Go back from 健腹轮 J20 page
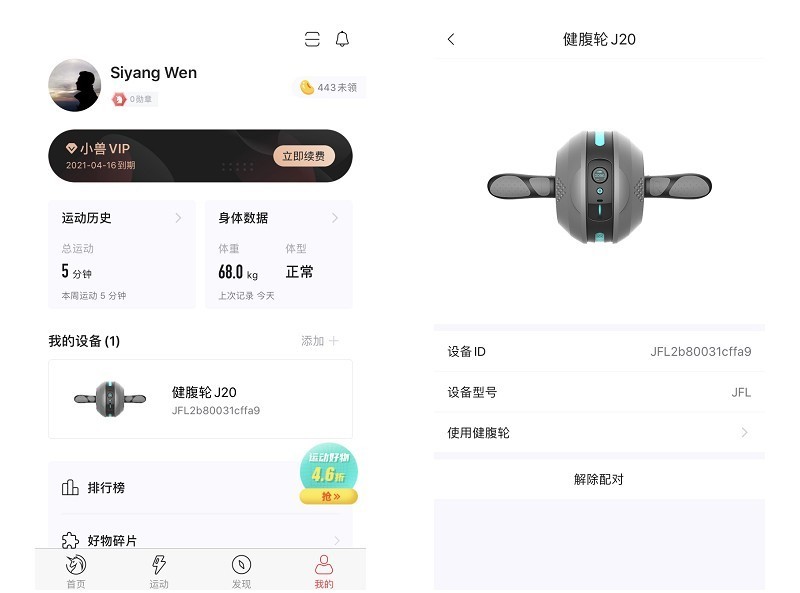 tap(451, 39)
